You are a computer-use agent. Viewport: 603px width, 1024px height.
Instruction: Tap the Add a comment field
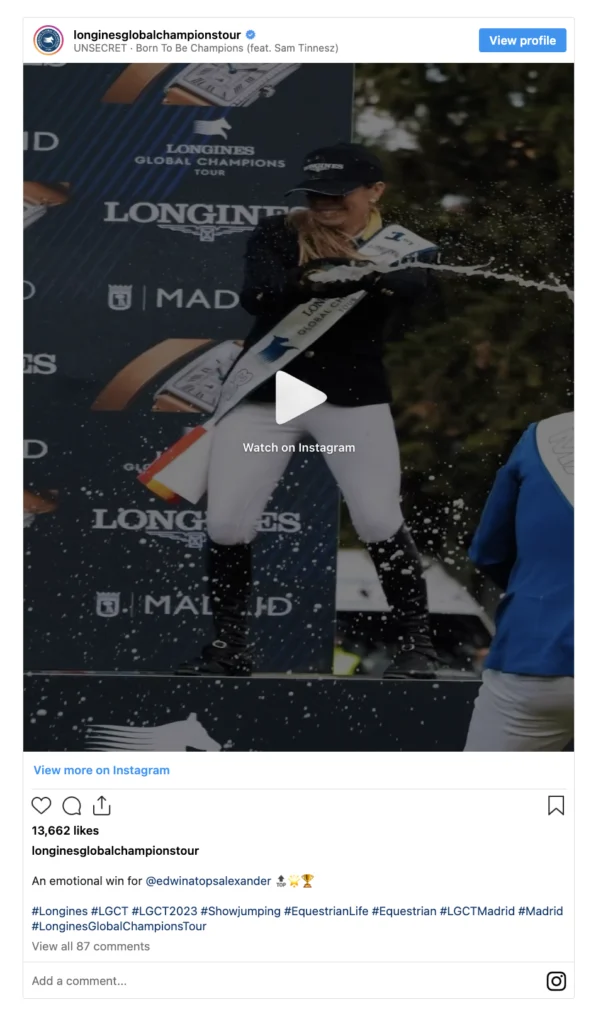point(281,981)
